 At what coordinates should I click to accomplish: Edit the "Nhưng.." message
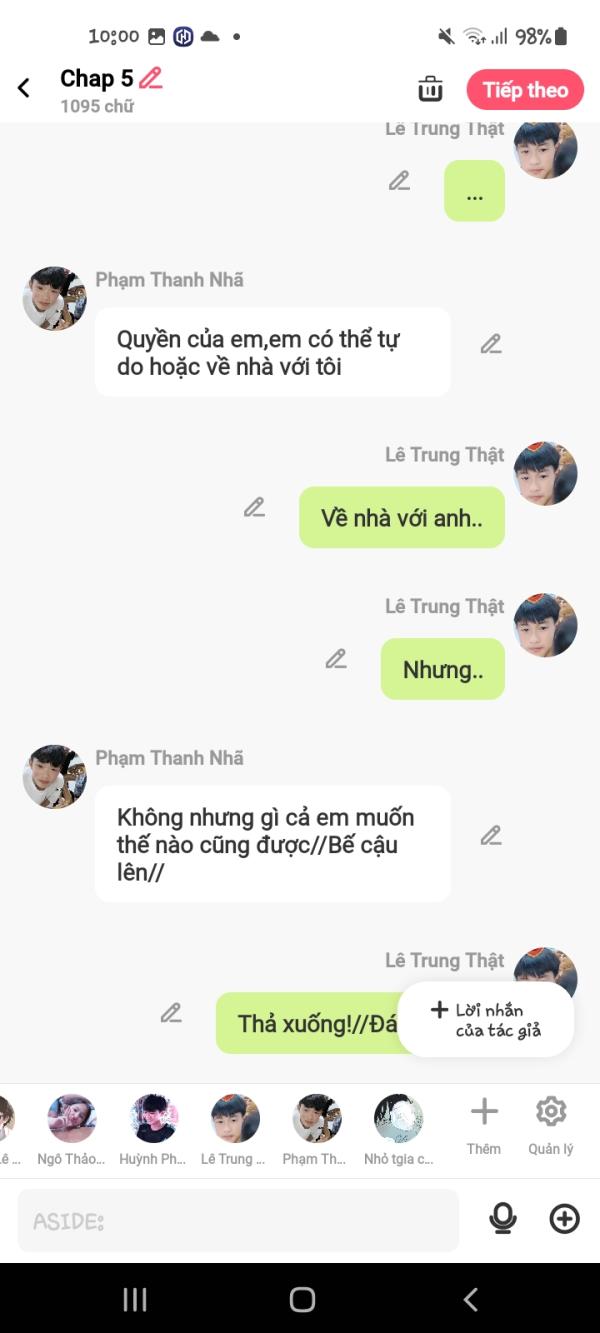click(336, 659)
